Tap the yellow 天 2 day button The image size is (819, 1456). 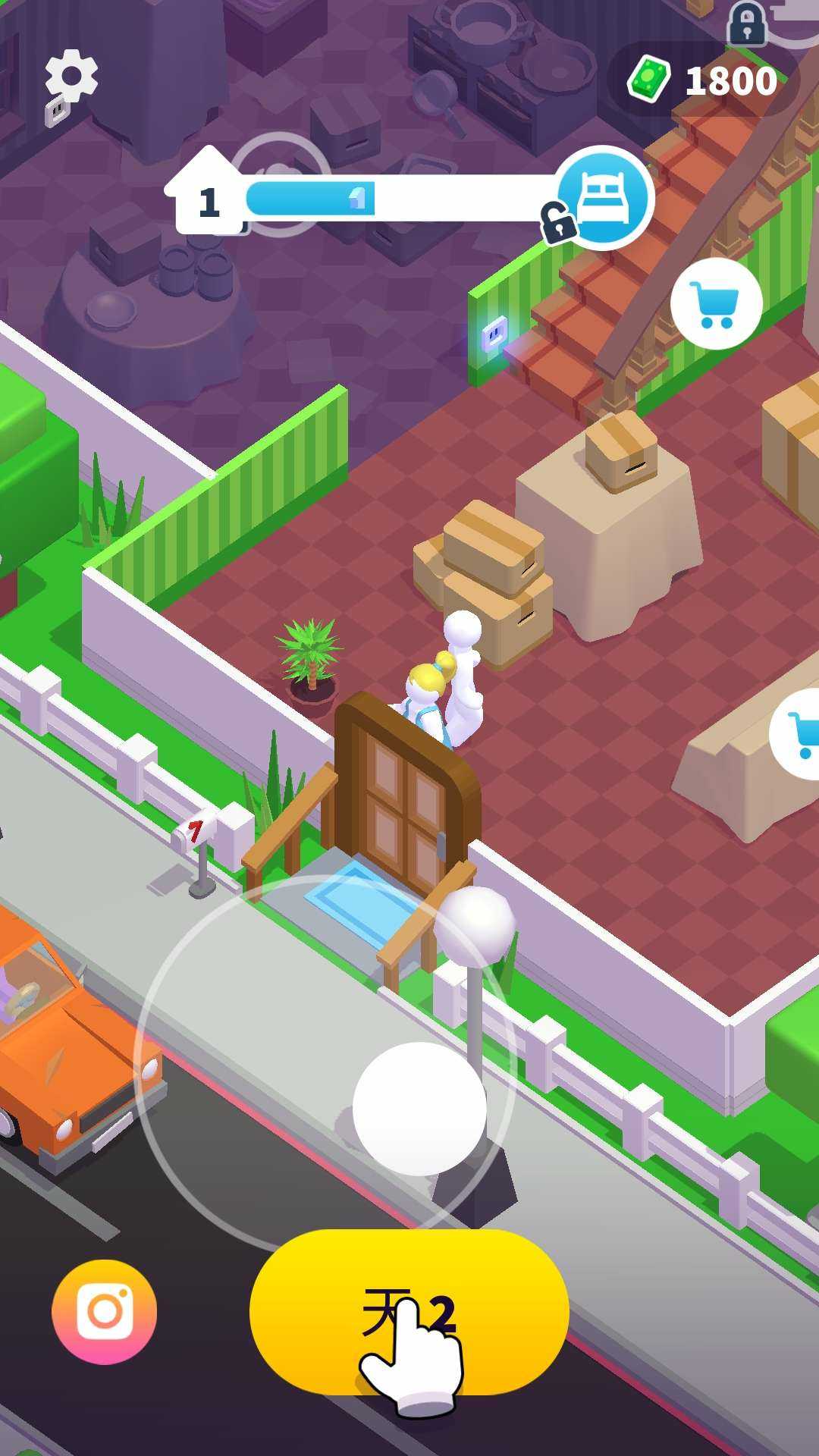(409, 1313)
